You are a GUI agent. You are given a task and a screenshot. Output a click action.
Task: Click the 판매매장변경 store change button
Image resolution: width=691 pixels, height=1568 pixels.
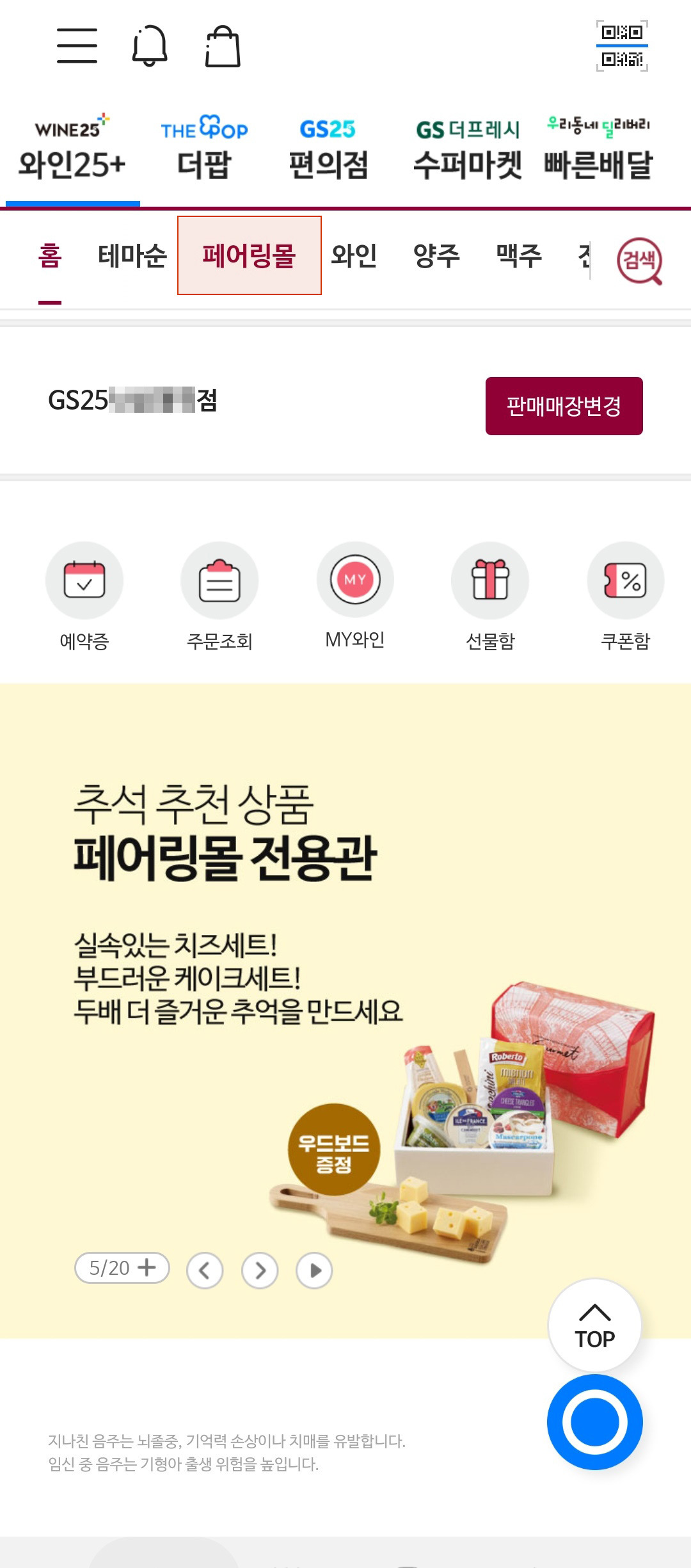pos(564,404)
